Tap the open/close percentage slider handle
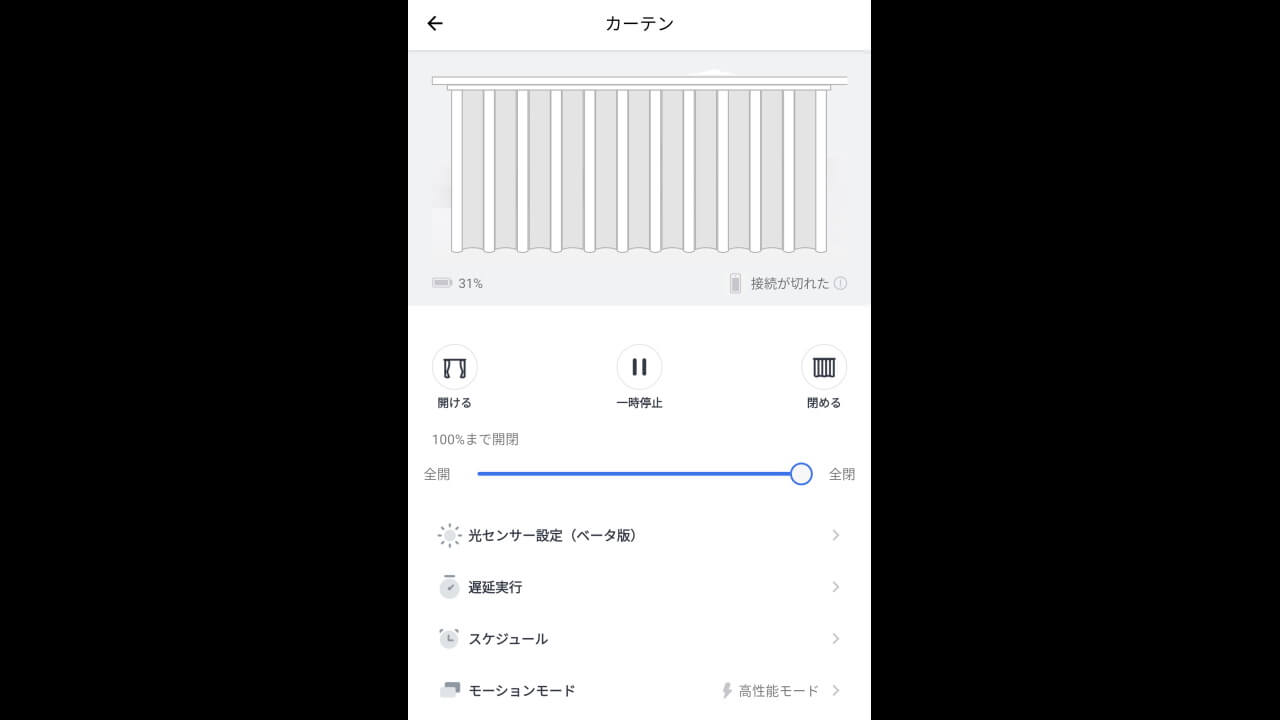The width and height of the screenshot is (1280, 720). click(x=801, y=474)
